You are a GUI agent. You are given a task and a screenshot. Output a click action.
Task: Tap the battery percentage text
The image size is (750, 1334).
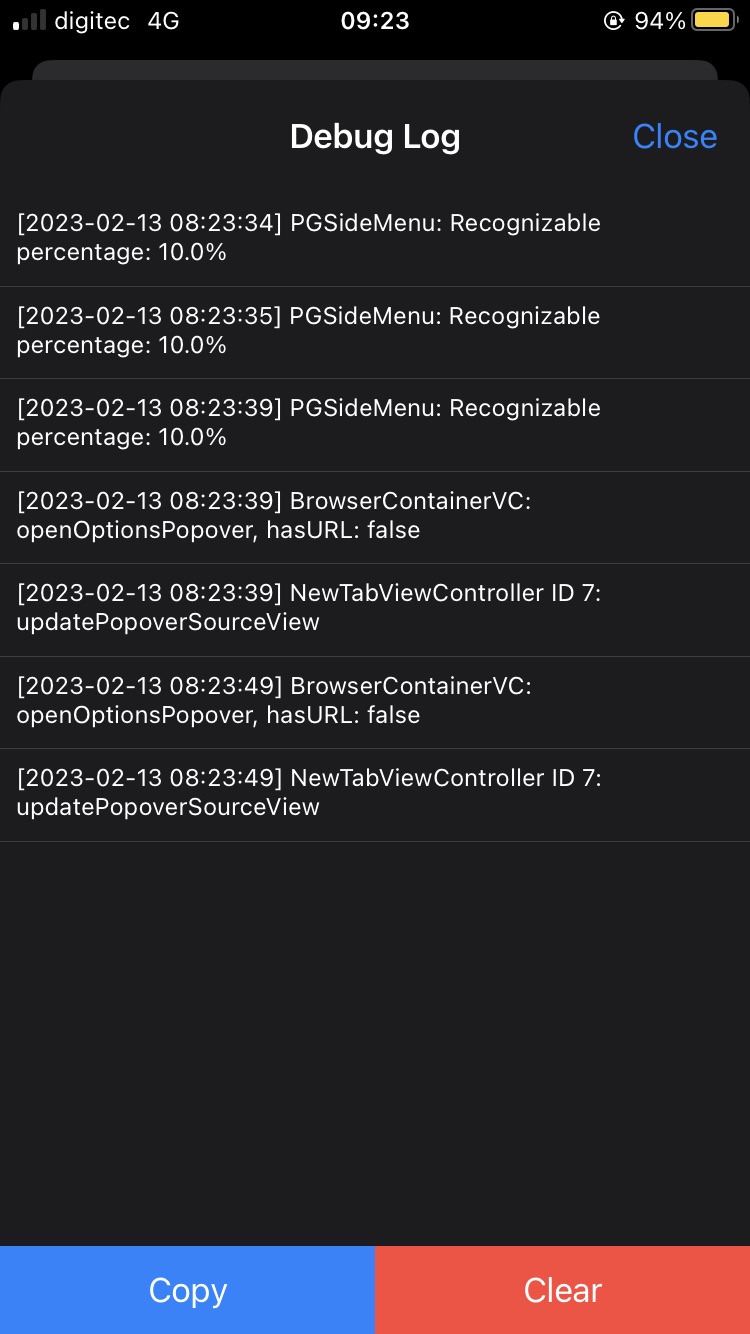click(x=662, y=20)
